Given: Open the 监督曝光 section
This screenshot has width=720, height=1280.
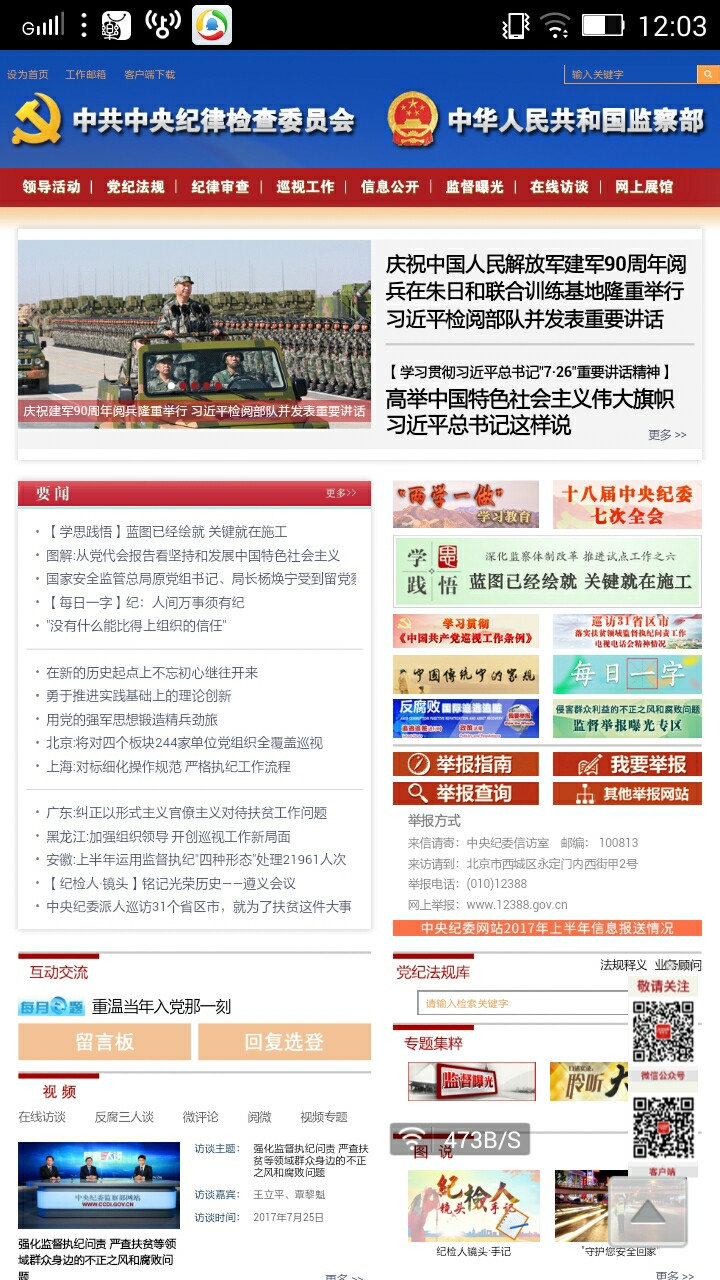Looking at the screenshot, I should (x=475, y=187).
